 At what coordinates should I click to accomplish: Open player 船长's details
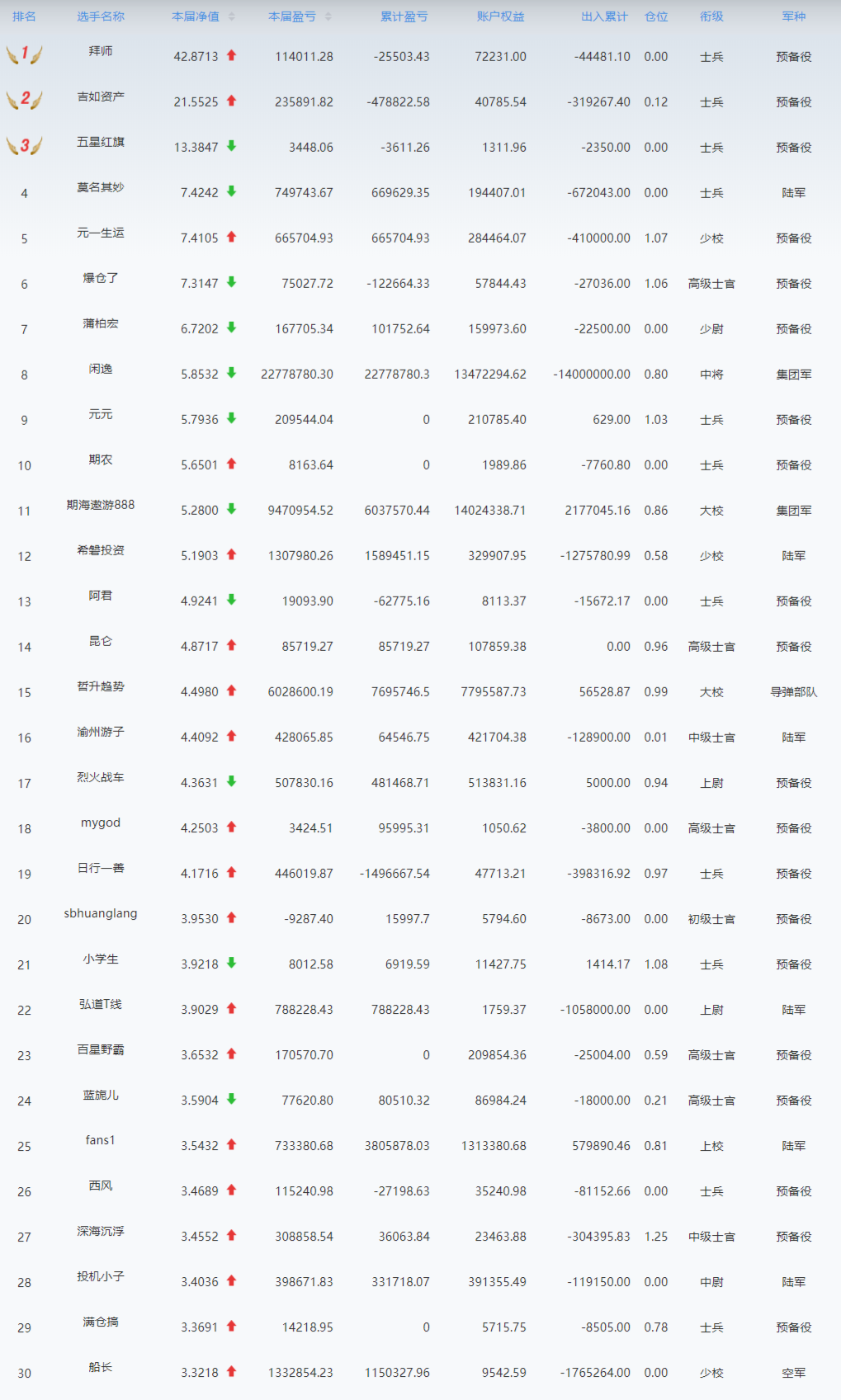(101, 1367)
